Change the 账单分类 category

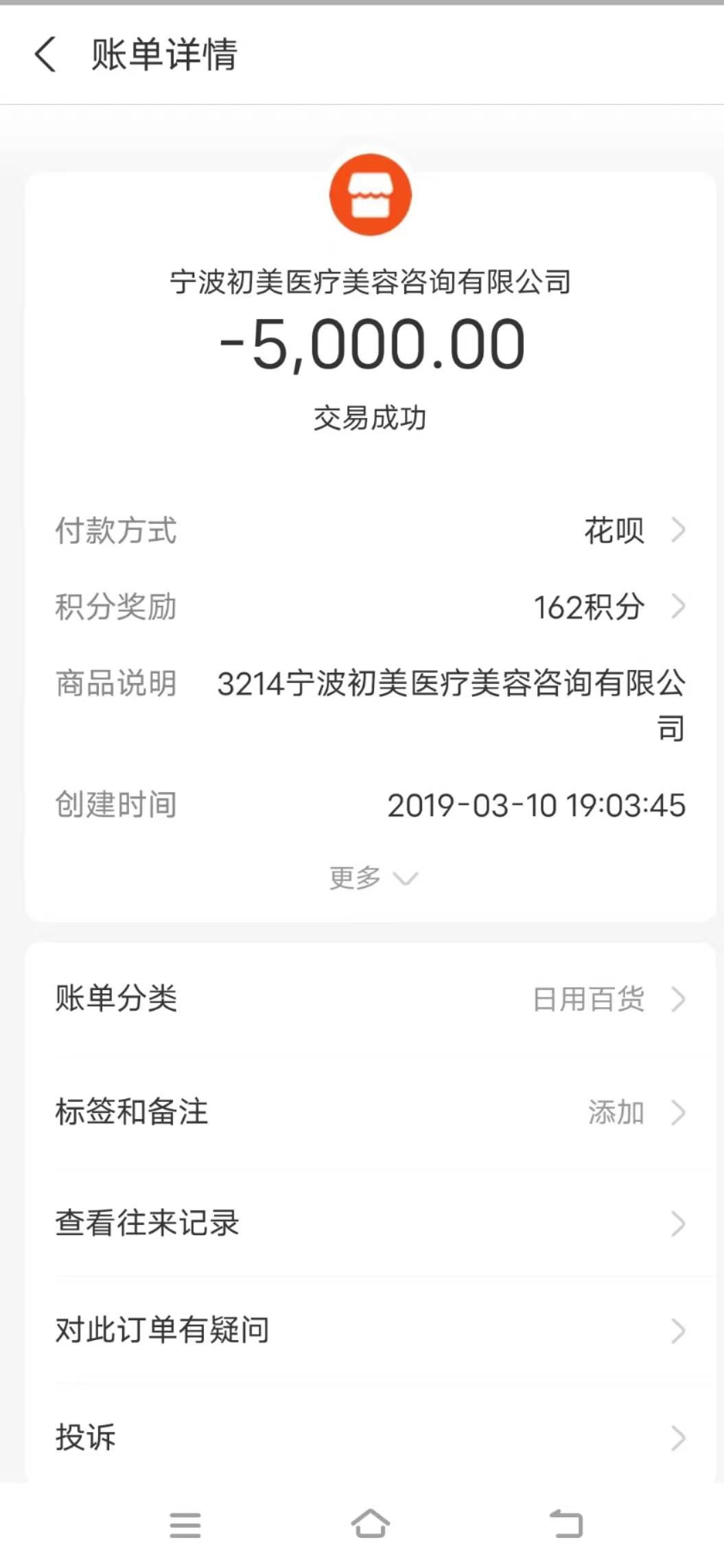coord(371,999)
